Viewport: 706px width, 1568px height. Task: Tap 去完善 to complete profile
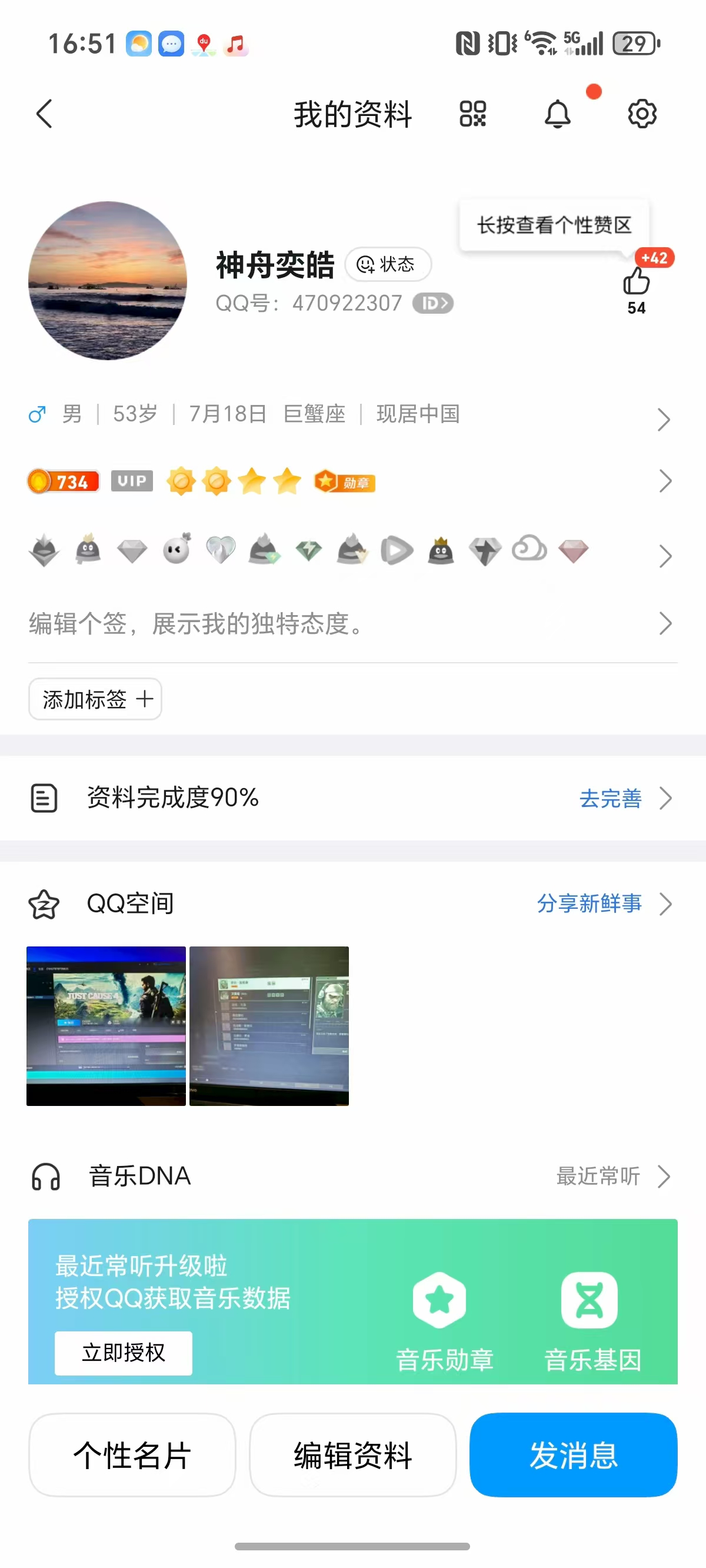tap(611, 799)
